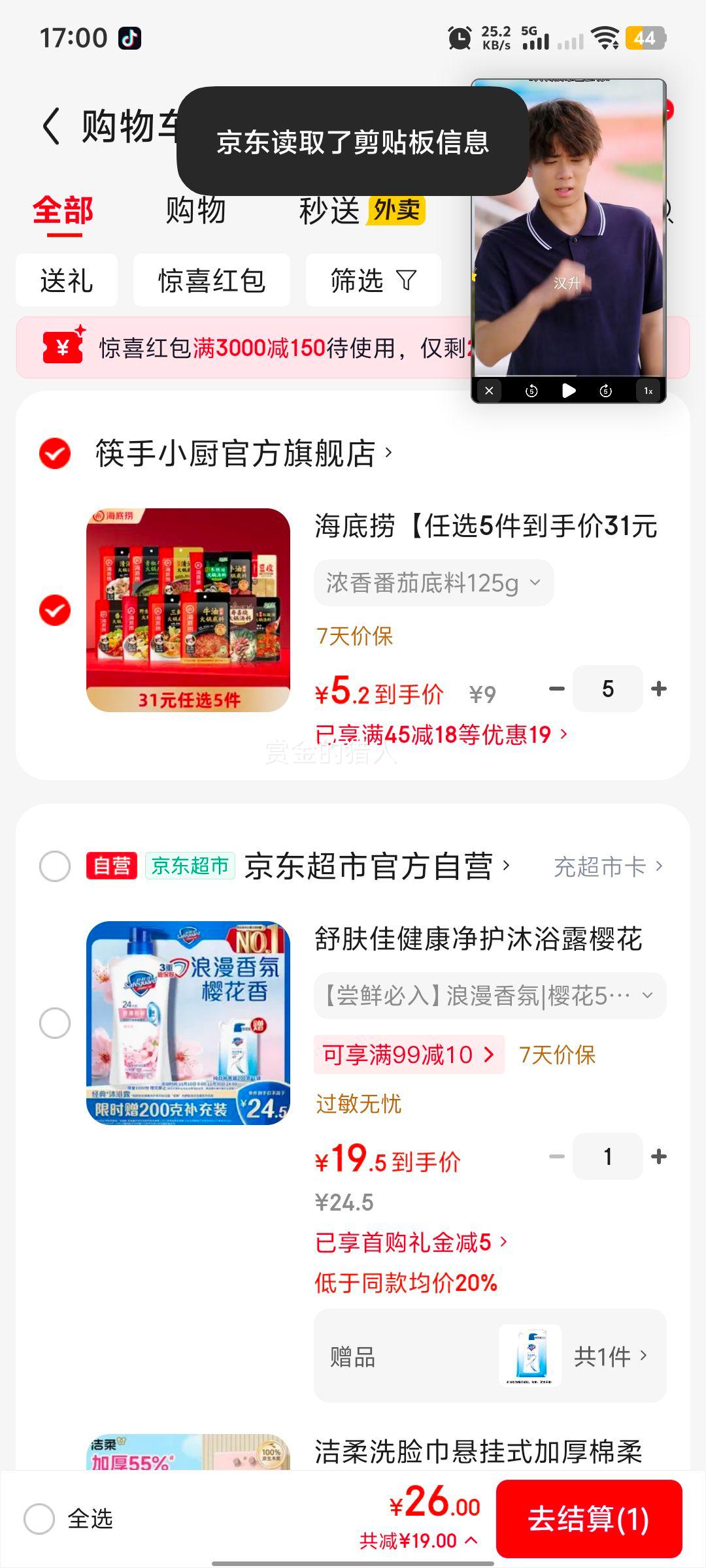Tap the filter funnel icon beside 筛选
The image size is (706, 1568).
point(408,280)
